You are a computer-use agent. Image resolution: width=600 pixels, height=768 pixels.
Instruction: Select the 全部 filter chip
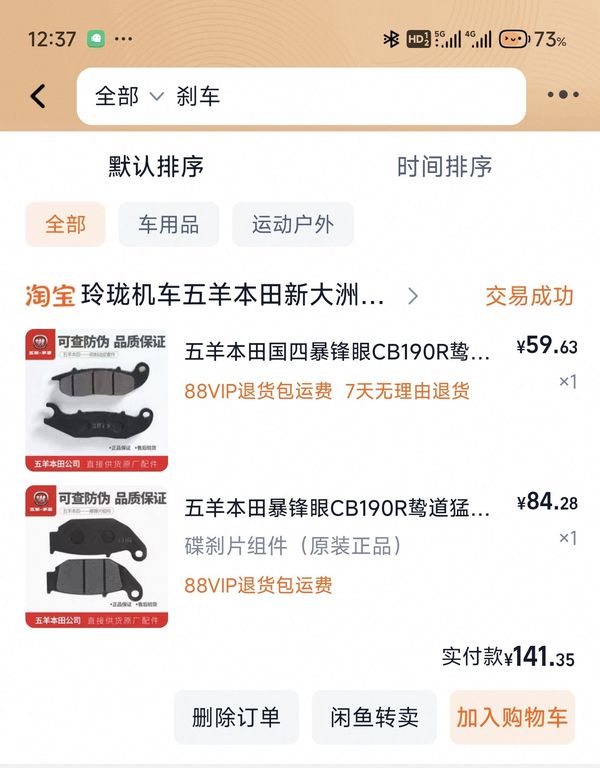(x=65, y=224)
